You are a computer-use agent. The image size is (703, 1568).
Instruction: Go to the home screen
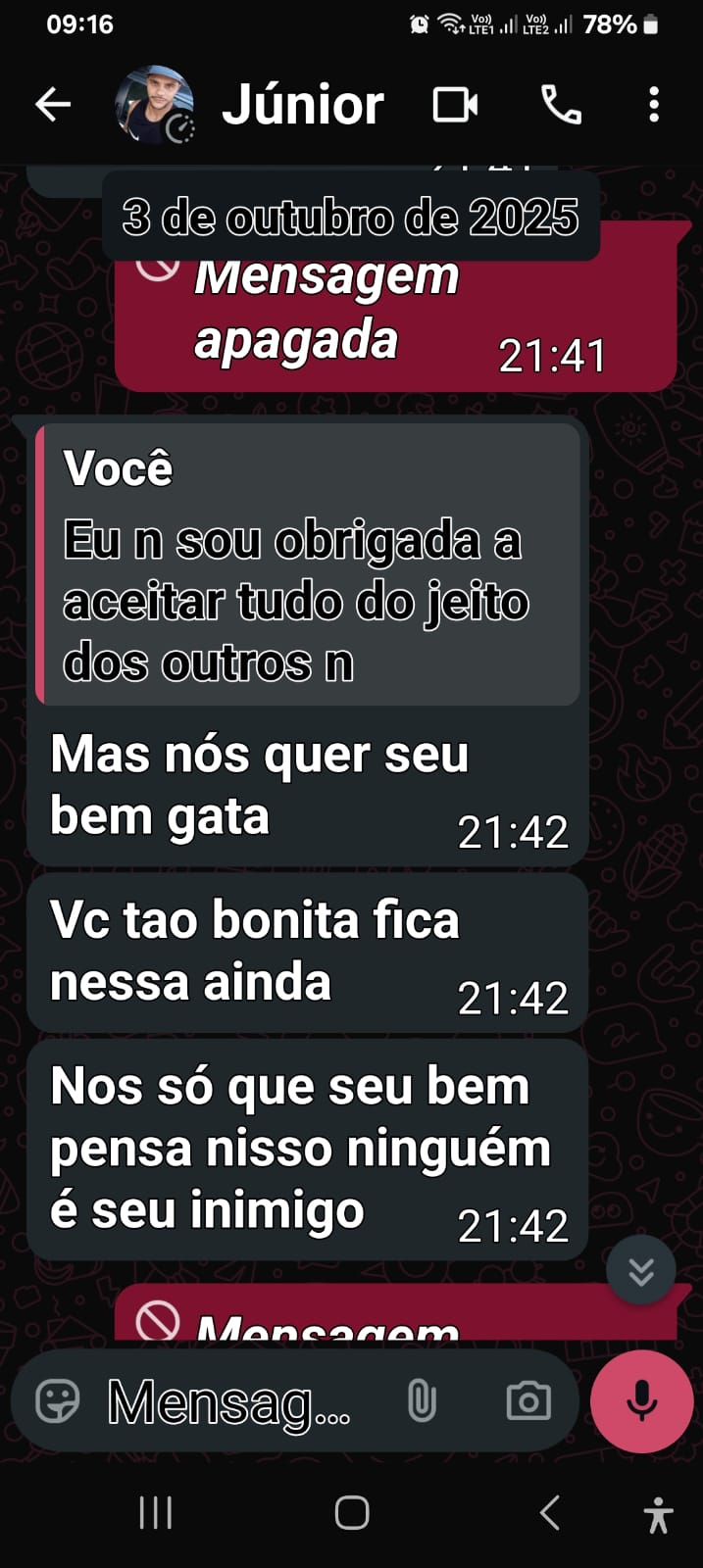[352, 1513]
